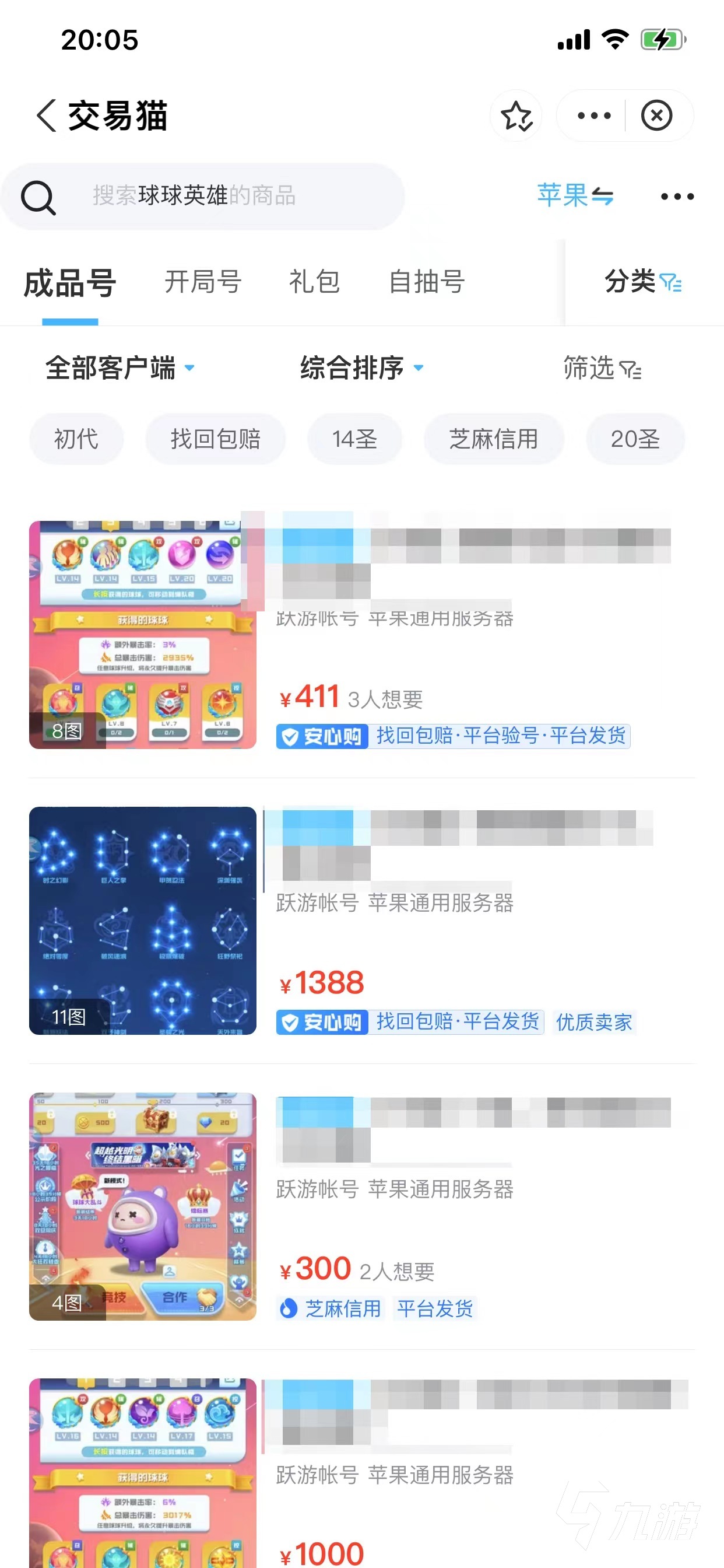724x1568 pixels.
Task: Select the 20圣 filter chip
Action: [635, 439]
